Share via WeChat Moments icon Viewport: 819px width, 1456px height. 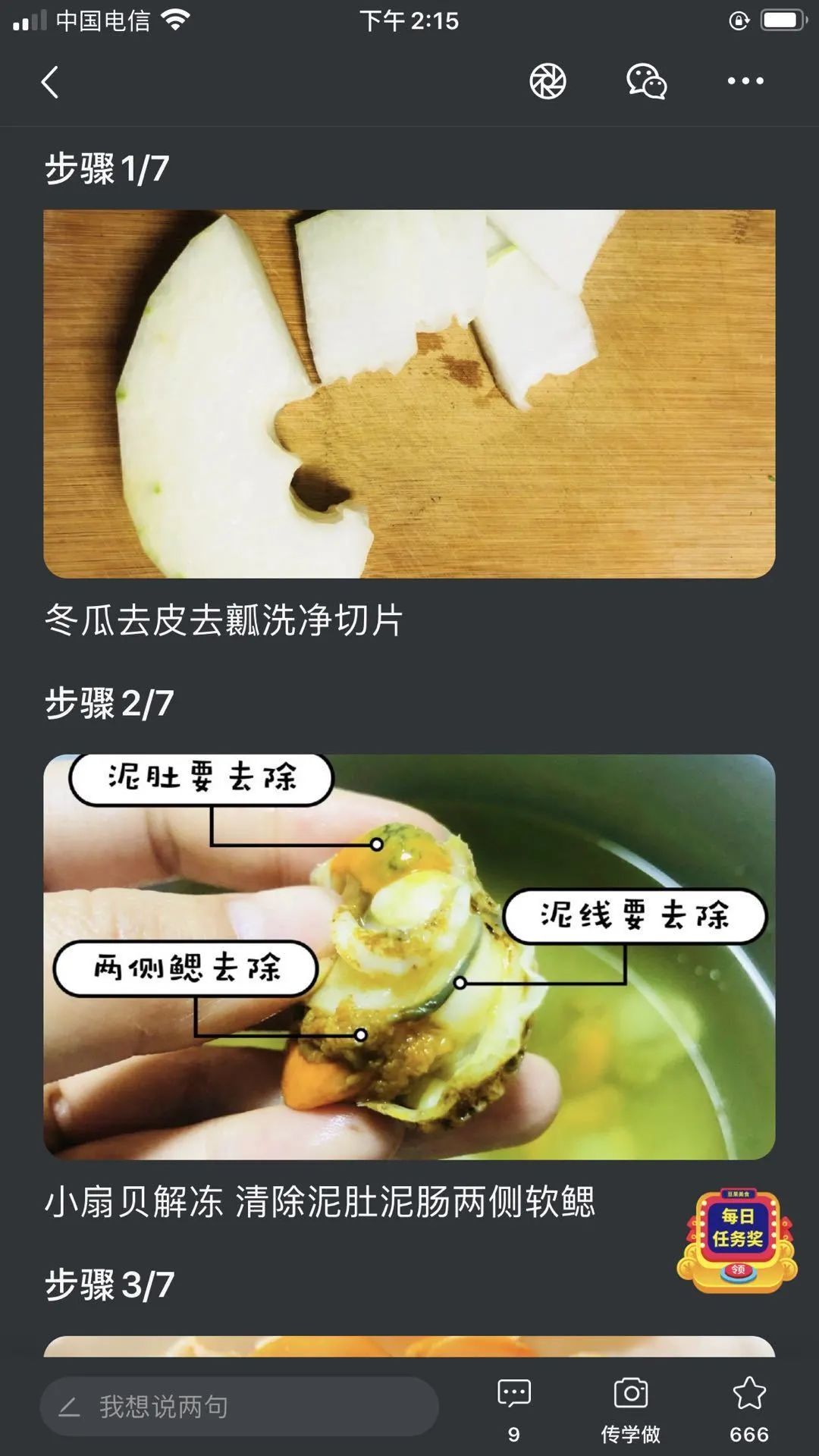(x=548, y=81)
